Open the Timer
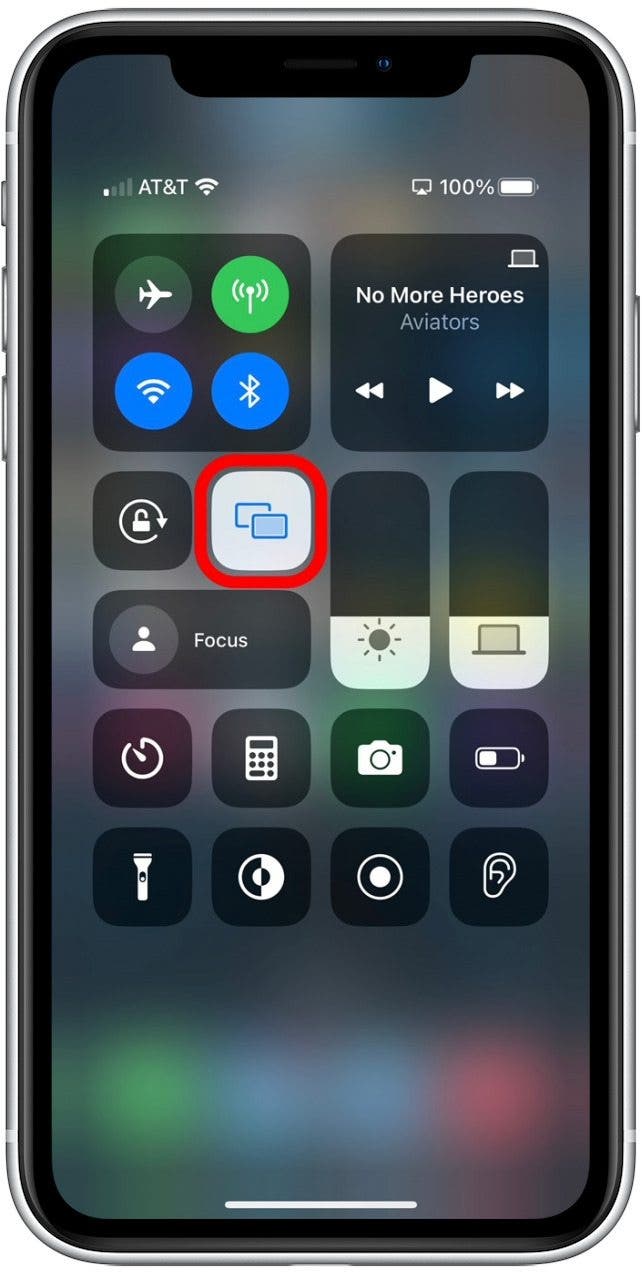Image resolution: width=642 pixels, height=1274 pixels. (143, 759)
